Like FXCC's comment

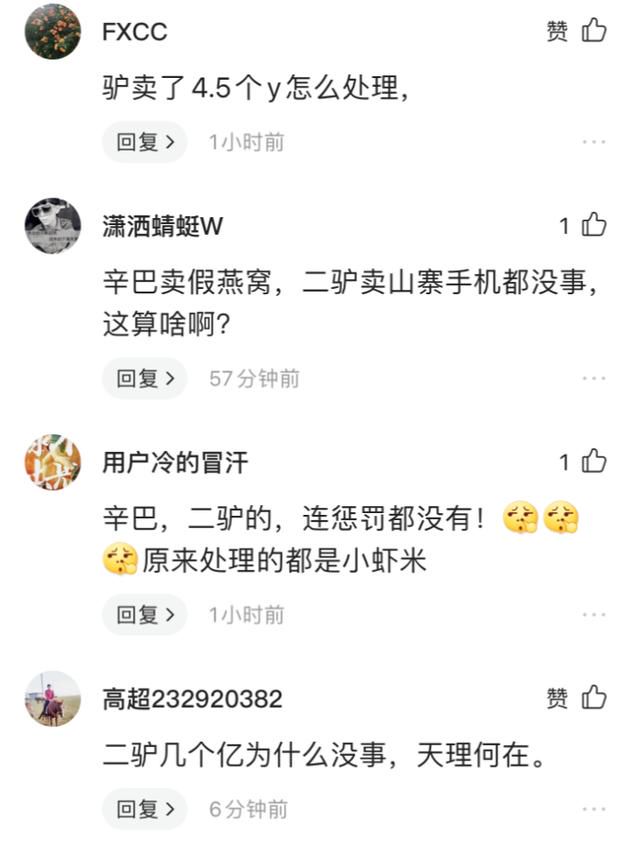(594, 31)
